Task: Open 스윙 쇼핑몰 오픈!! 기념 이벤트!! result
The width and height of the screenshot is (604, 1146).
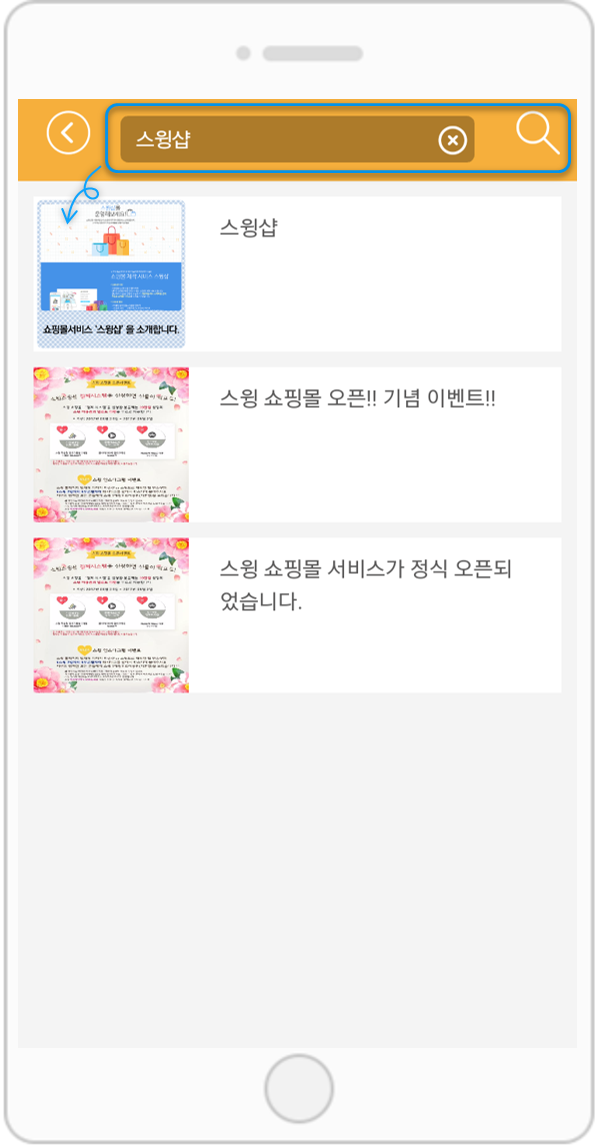Action: click(297, 444)
